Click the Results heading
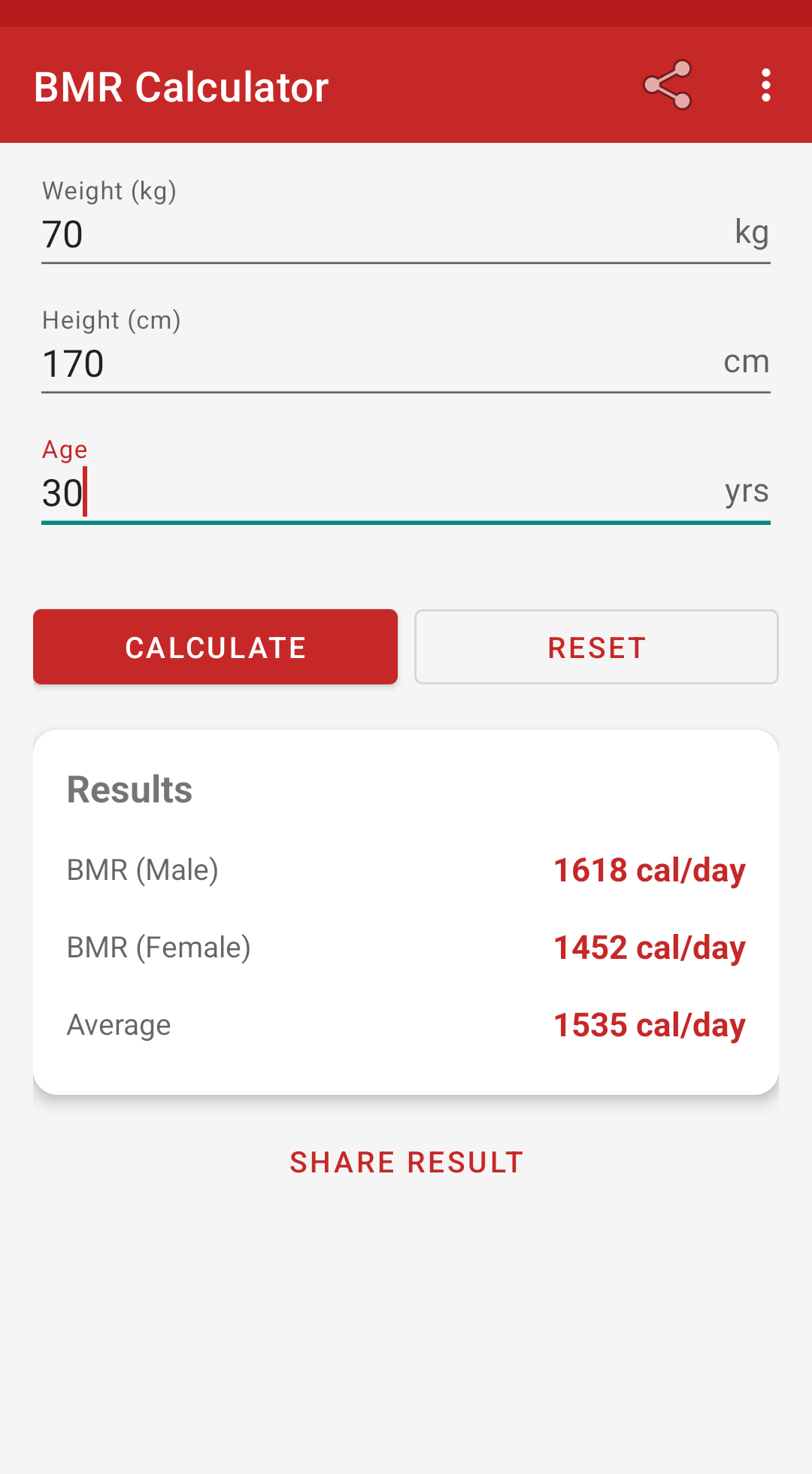 [x=129, y=788]
